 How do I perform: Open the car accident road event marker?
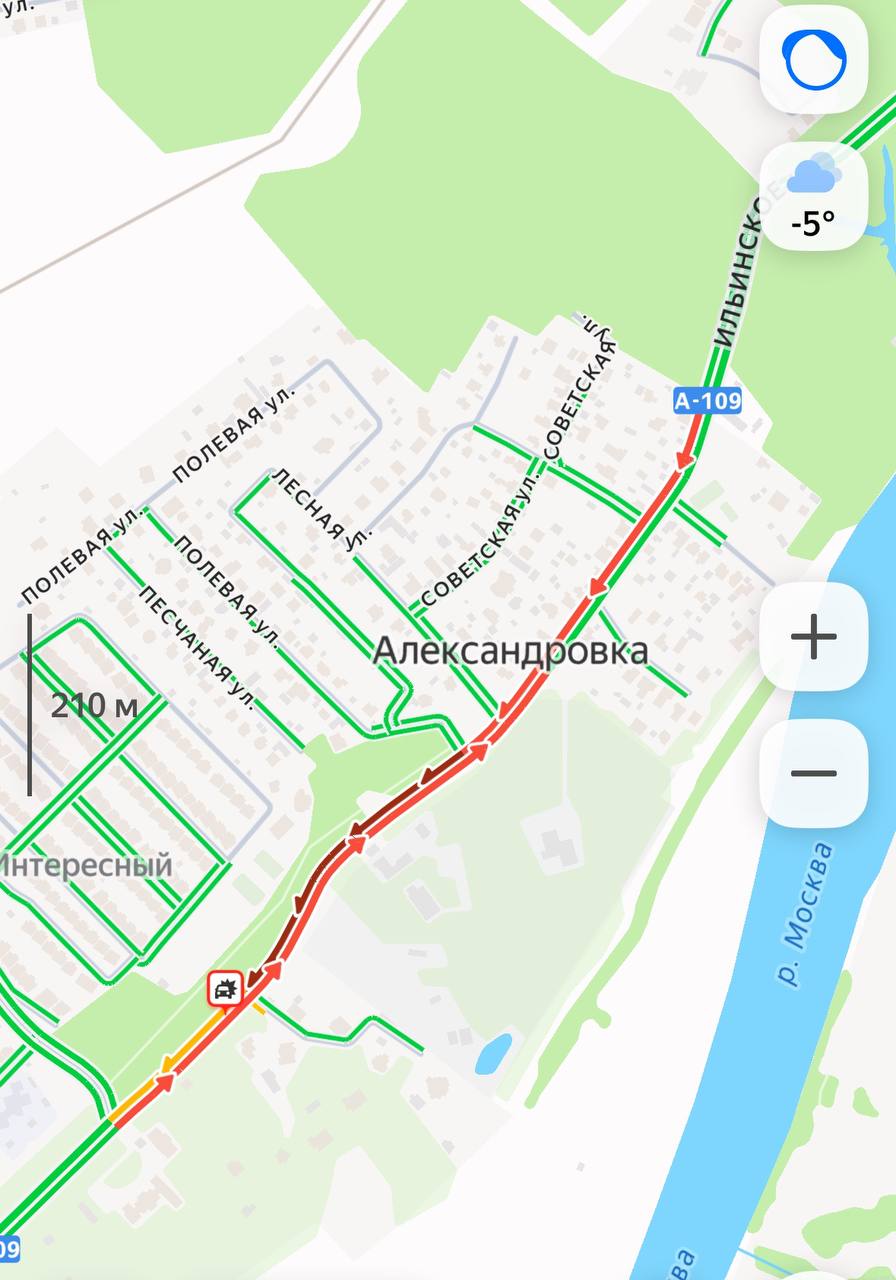click(225, 989)
